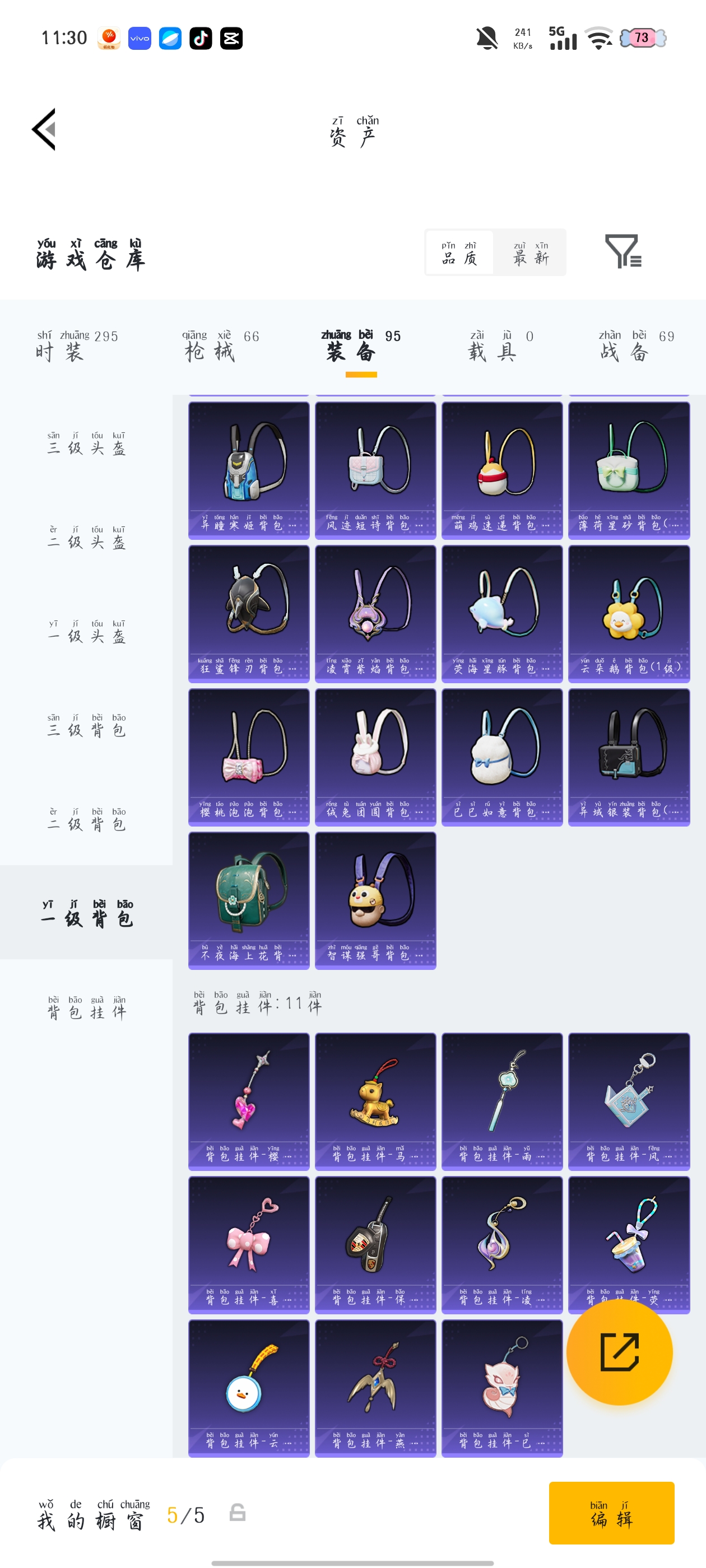Sort by 品质
This screenshot has height=1568, width=706.
point(460,253)
